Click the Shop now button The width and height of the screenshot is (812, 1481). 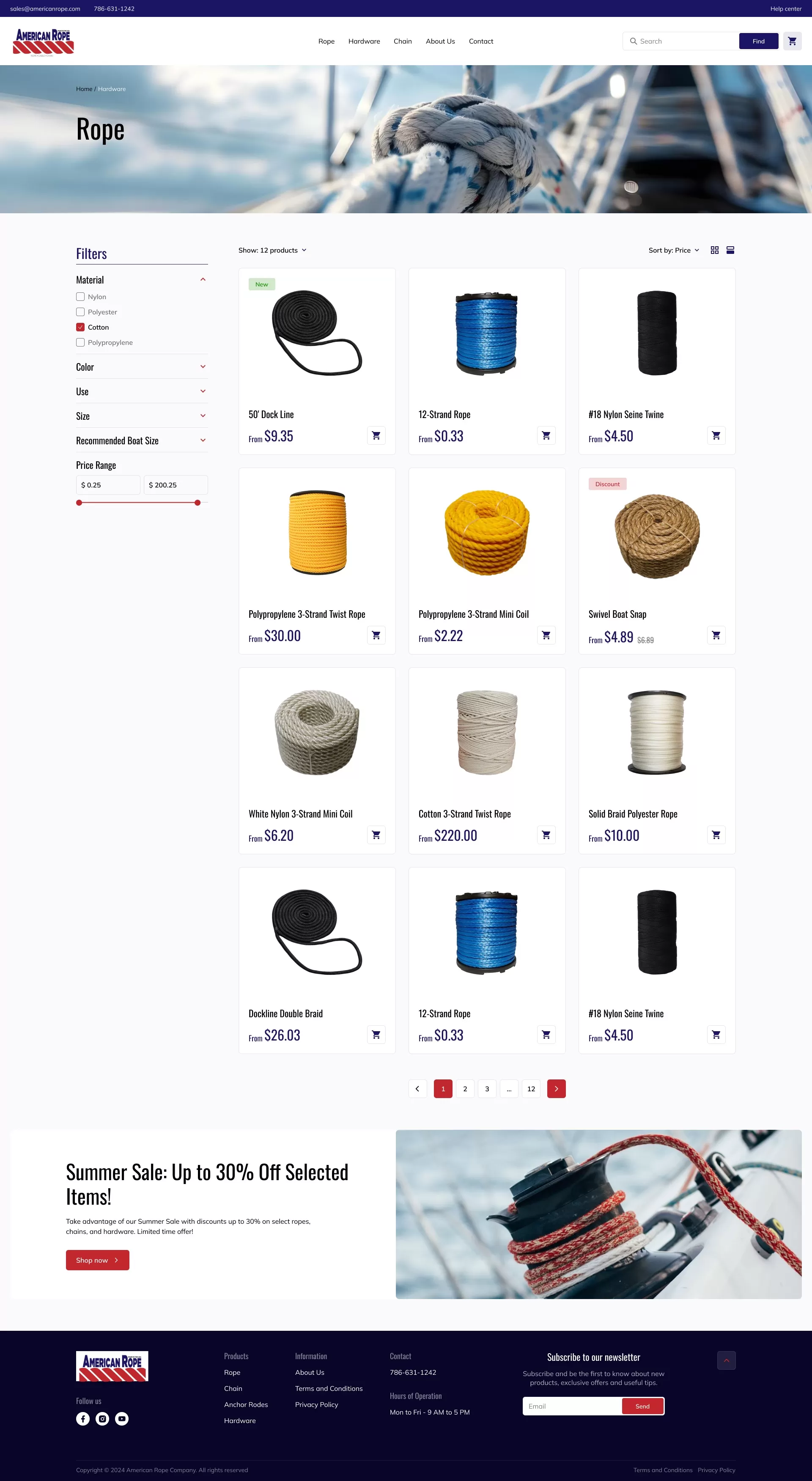click(x=97, y=1260)
